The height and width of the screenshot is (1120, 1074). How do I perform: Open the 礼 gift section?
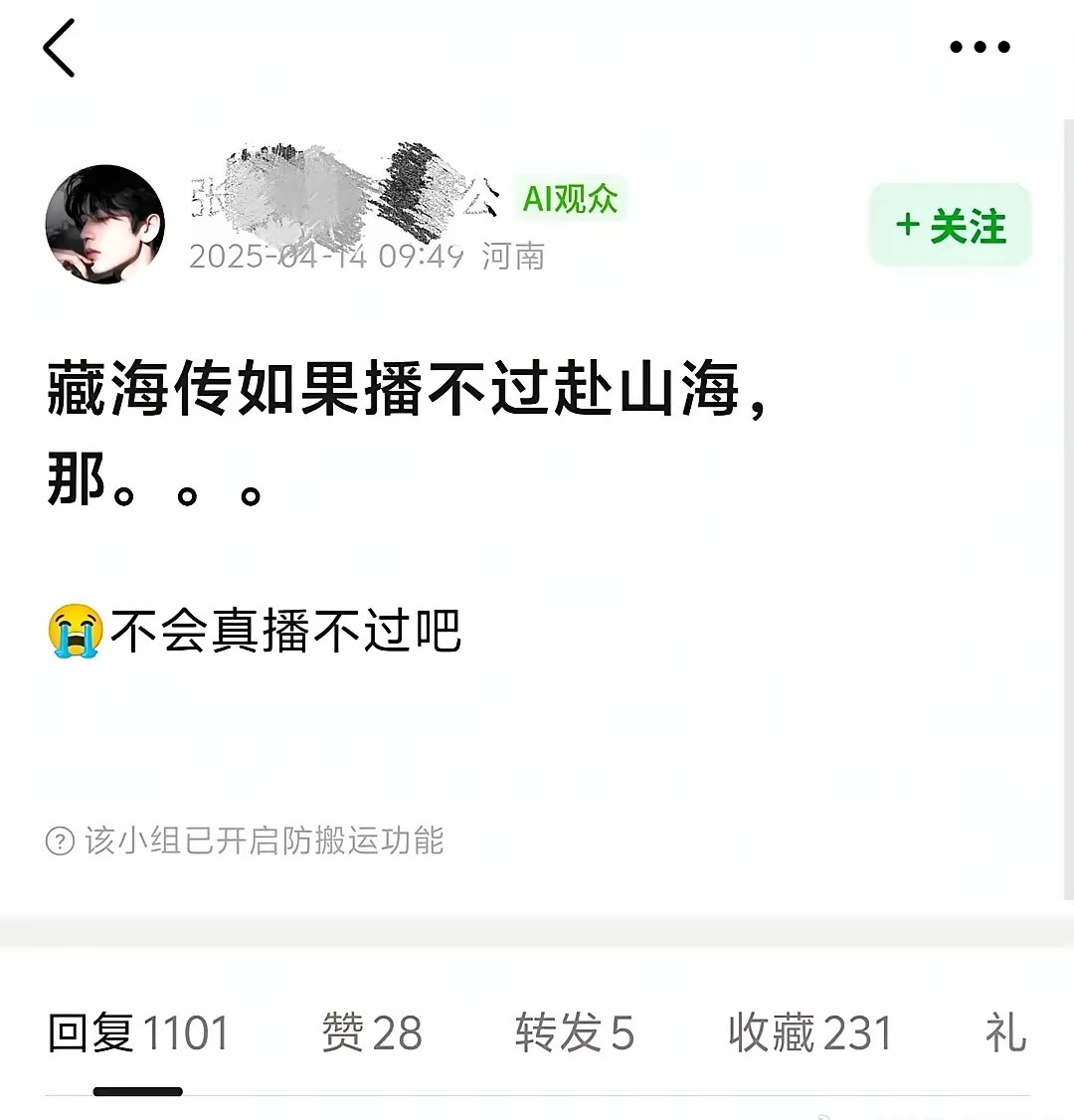pyautogui.click(x=1006, y=1033)
